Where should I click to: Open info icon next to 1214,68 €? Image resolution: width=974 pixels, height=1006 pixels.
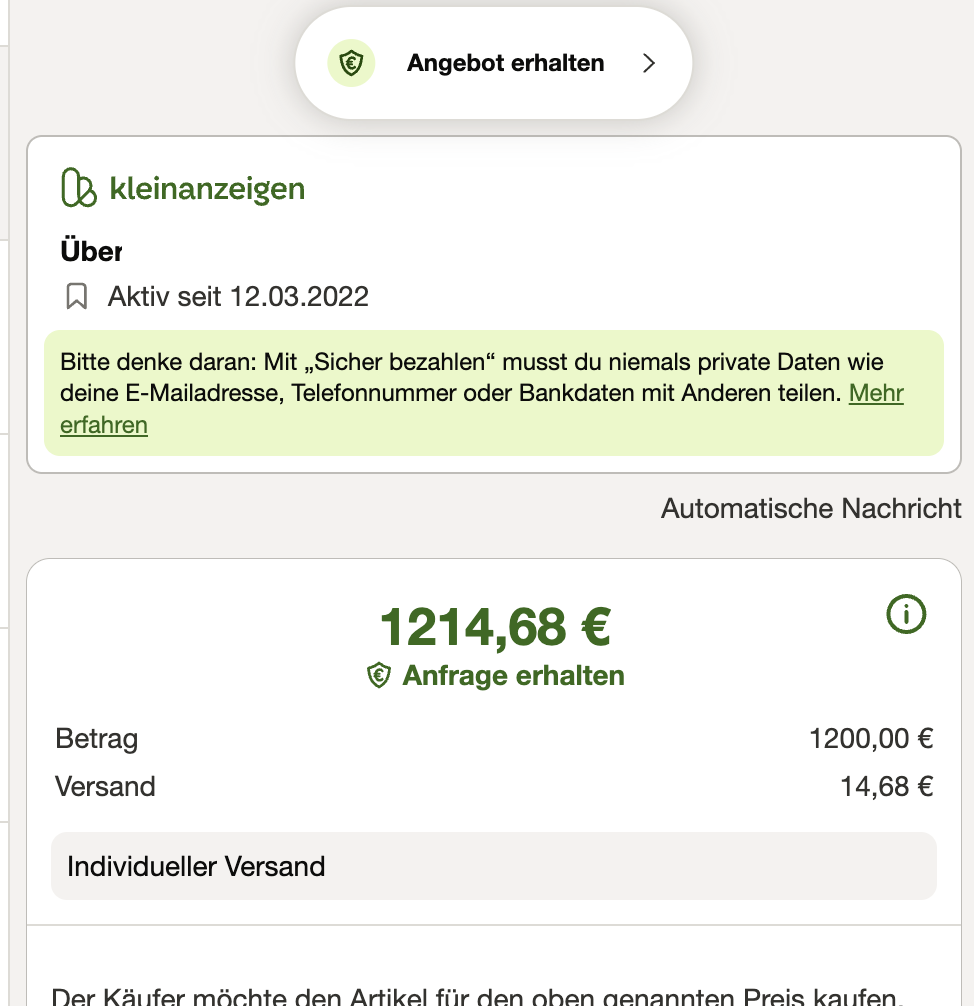(906, 615)
